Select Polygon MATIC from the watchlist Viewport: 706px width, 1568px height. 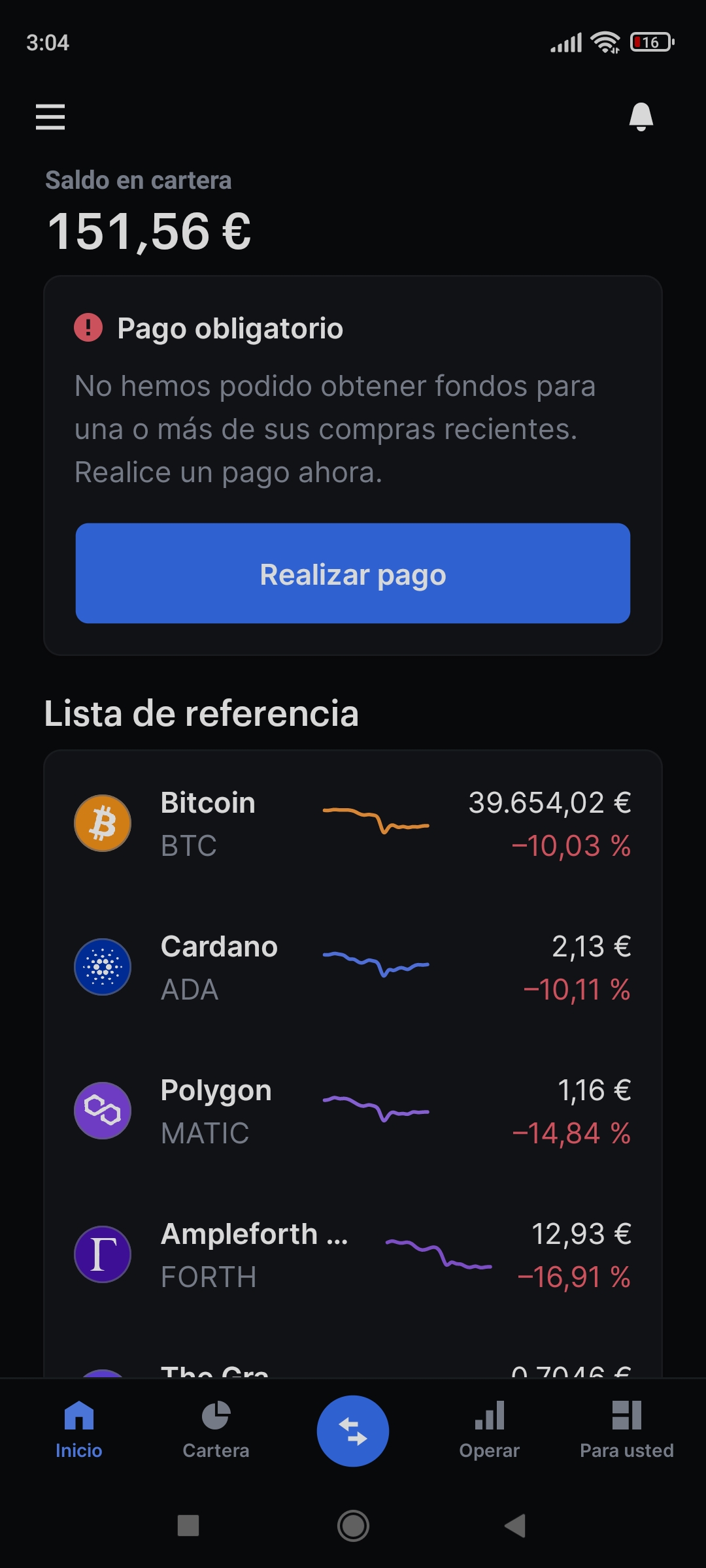[353, 1111]
